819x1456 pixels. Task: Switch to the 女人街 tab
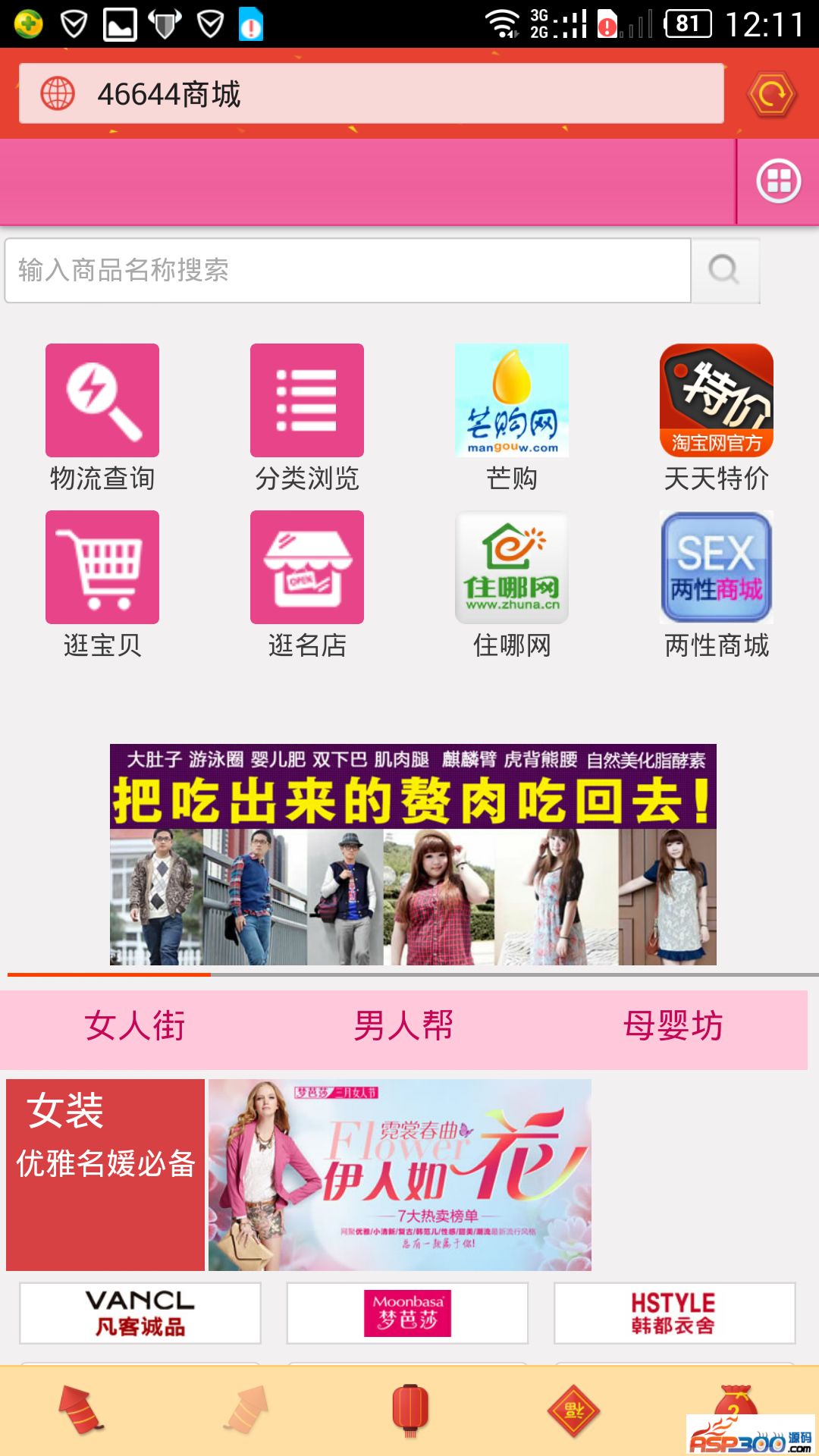[135, 1027]
